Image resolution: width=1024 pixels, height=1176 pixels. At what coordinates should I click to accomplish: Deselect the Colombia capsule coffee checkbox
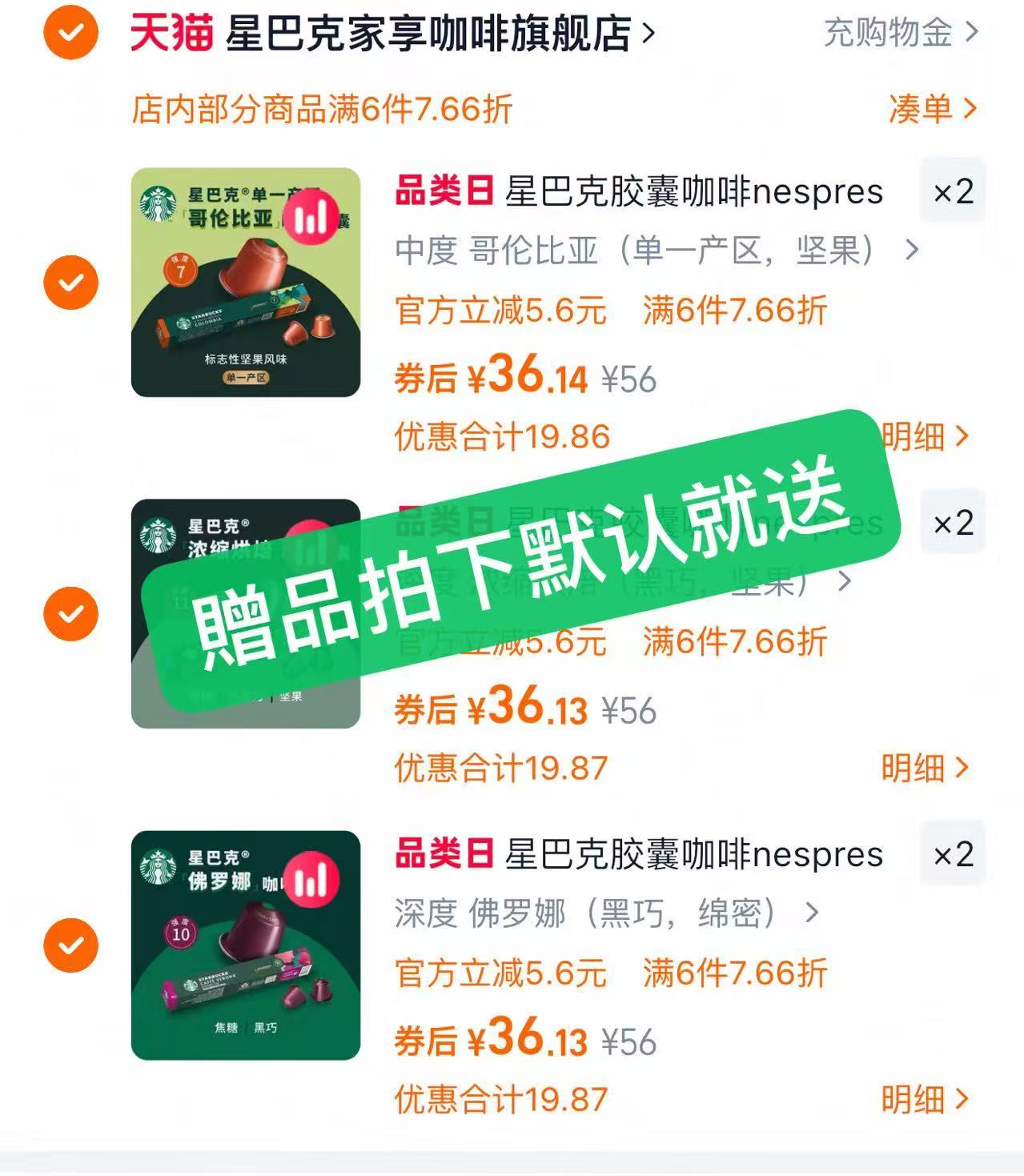70,282
